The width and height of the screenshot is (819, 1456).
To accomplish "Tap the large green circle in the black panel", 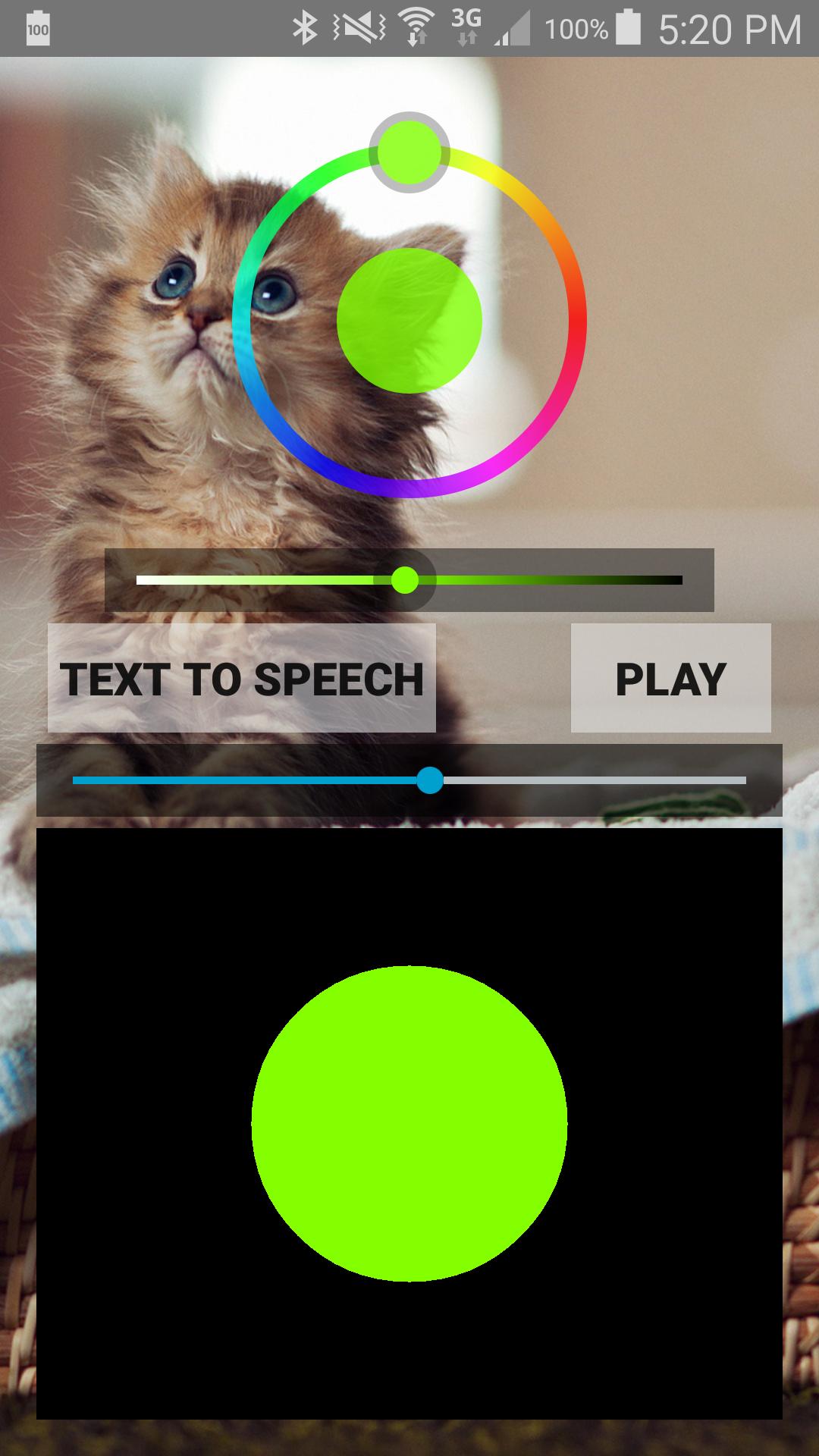I will [x=409, y=1124].
